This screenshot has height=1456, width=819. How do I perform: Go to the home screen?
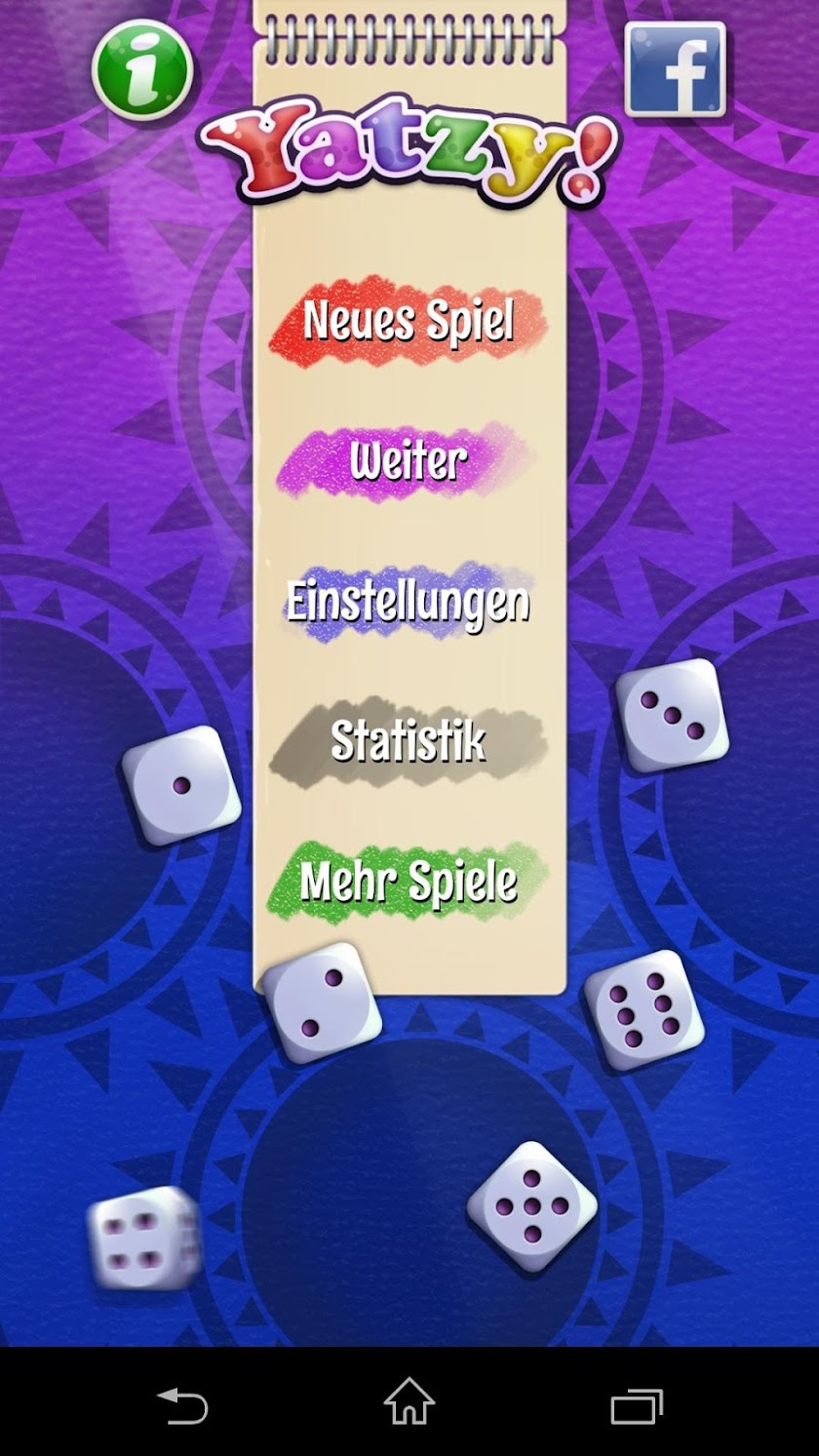pyautogui.click(x=409, y=1403)
